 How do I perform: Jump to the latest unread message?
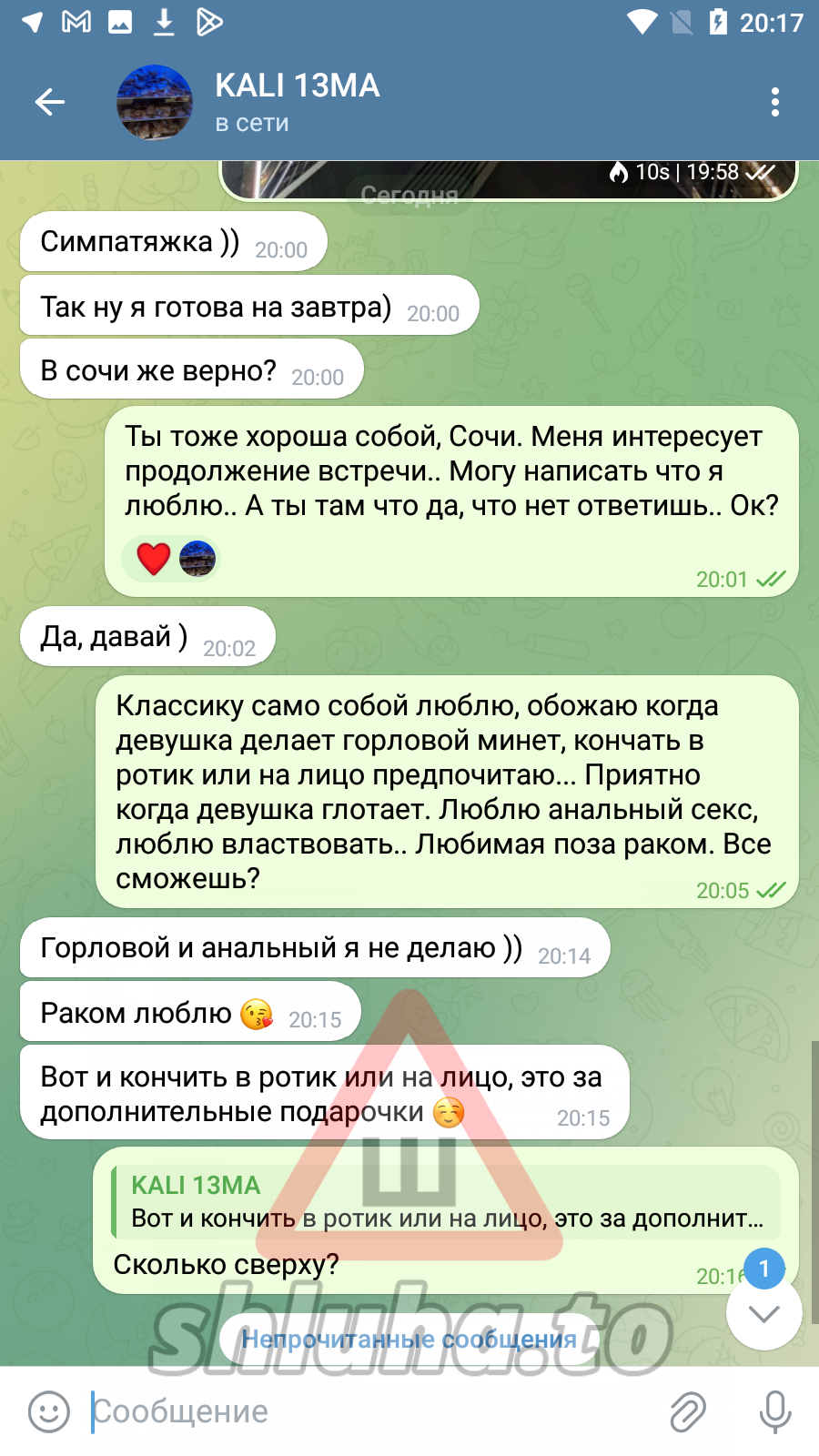(763, 1312)
